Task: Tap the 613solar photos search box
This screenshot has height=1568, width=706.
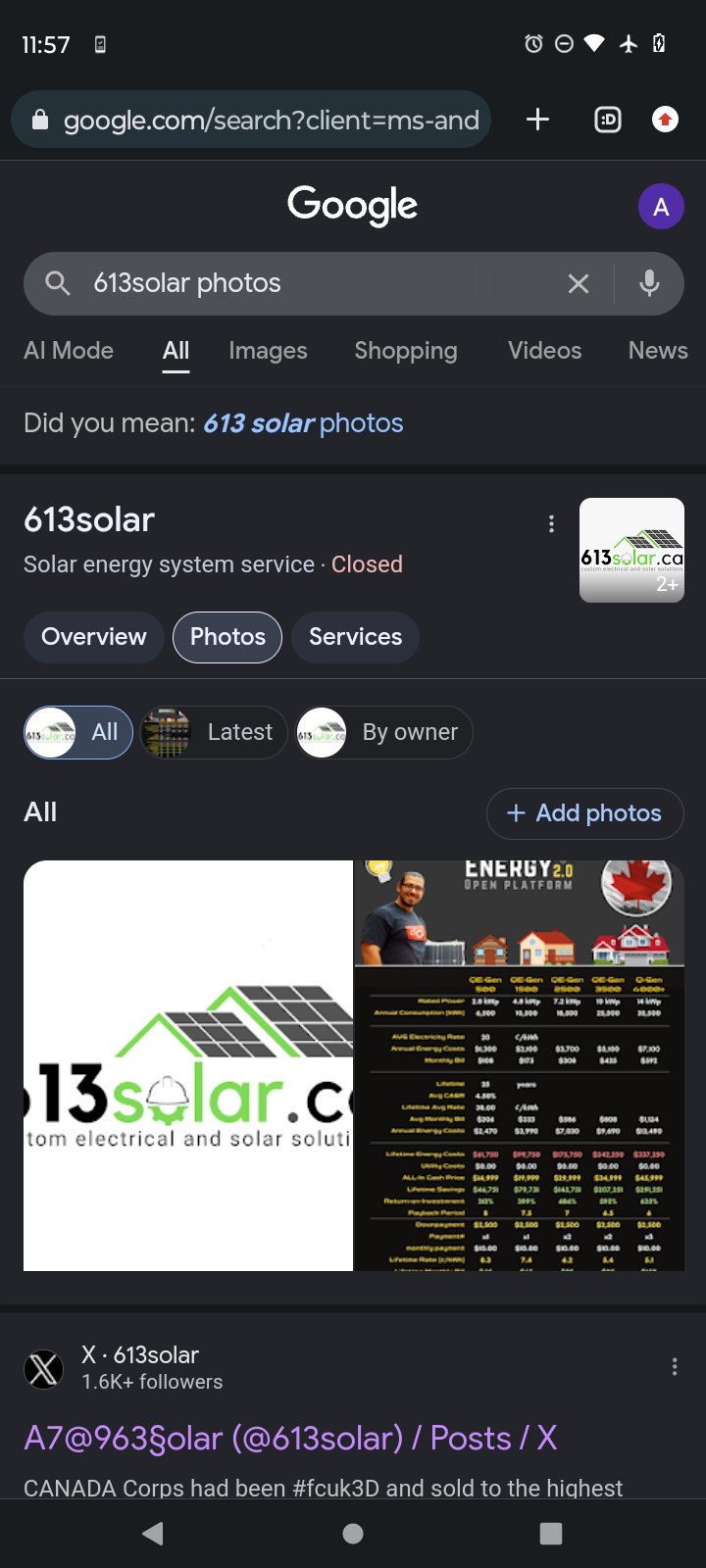Action: pos(314,283)
